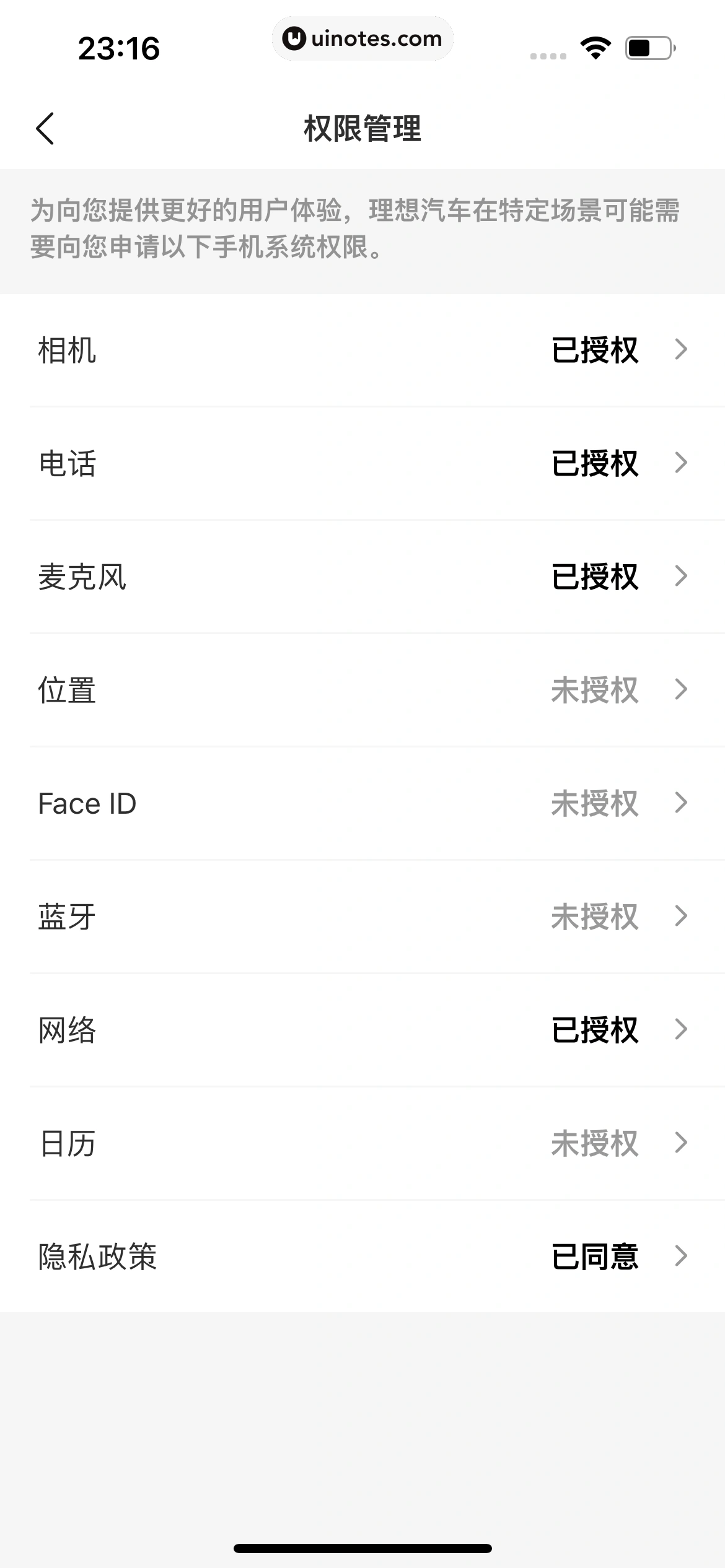
Task: Click the 已授权 label next to 电话
Action: pyautogui.click(x=594, y=463)
